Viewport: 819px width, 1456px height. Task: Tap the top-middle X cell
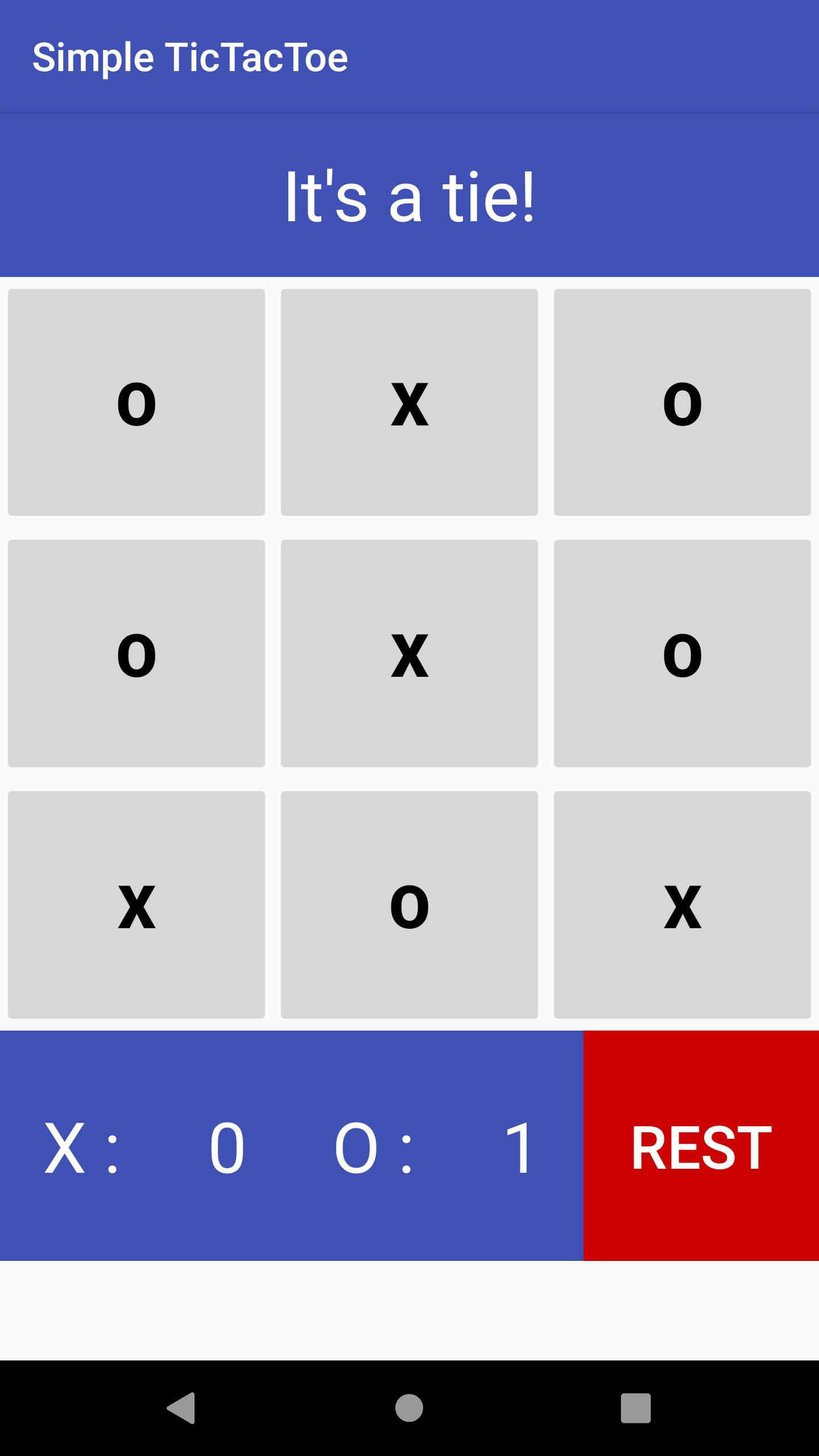[409, 402]
